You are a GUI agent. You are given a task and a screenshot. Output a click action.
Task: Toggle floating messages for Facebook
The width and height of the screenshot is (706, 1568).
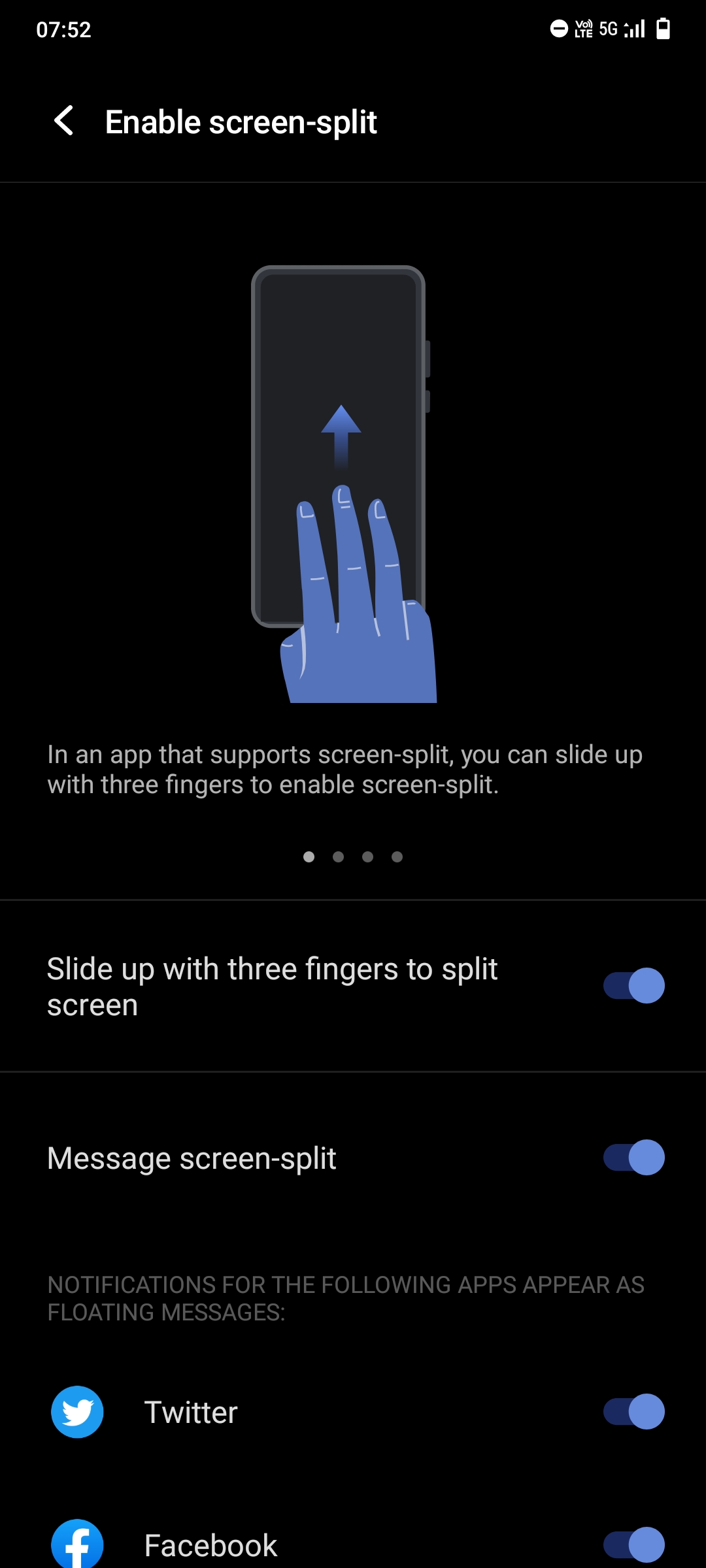coord(633,1545)
